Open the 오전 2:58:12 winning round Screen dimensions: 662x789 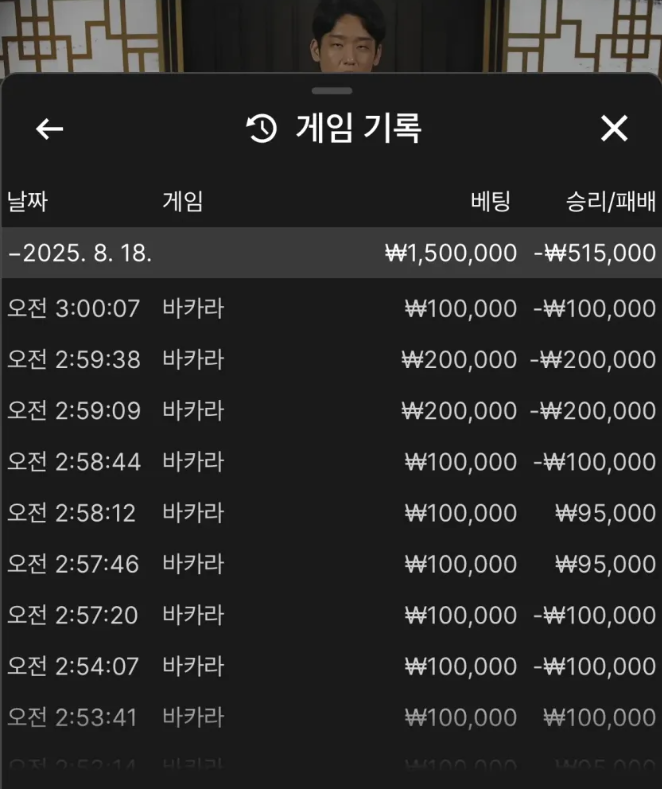(330, 513)
